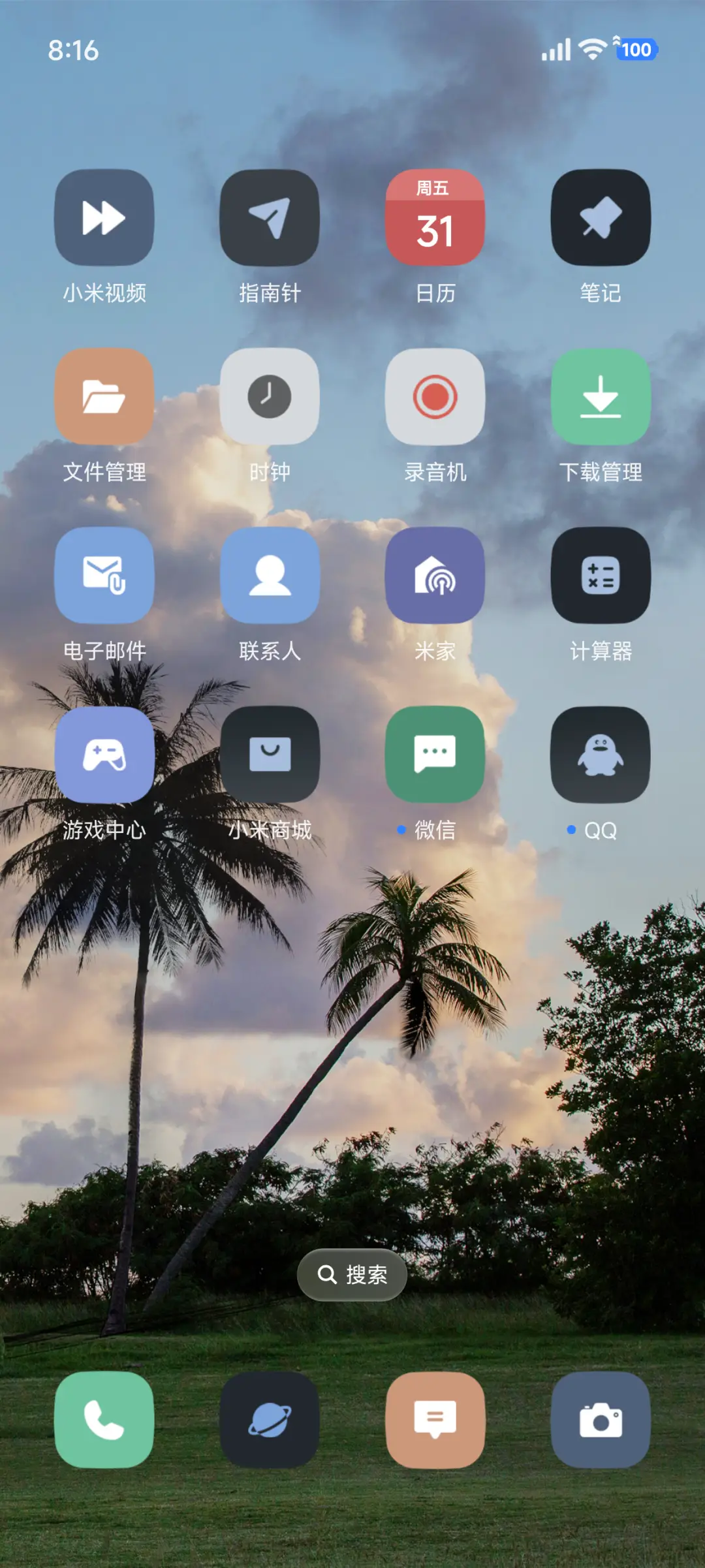705x1568 pixels.
Task: Open the camera from the dock
Action: [x=601, y=1427]
